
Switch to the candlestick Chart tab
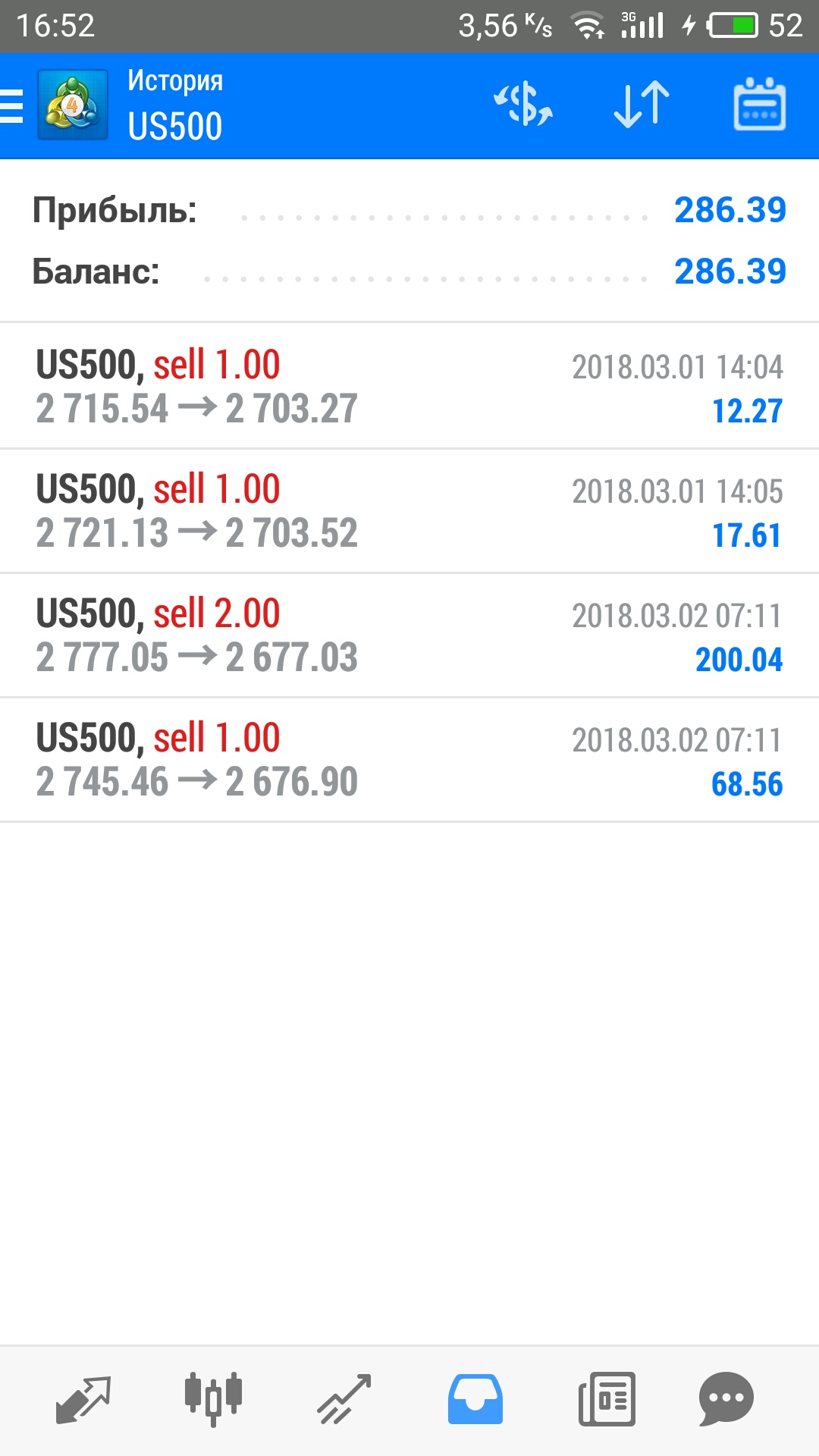pyautogui.click(x=213, y=1399)
